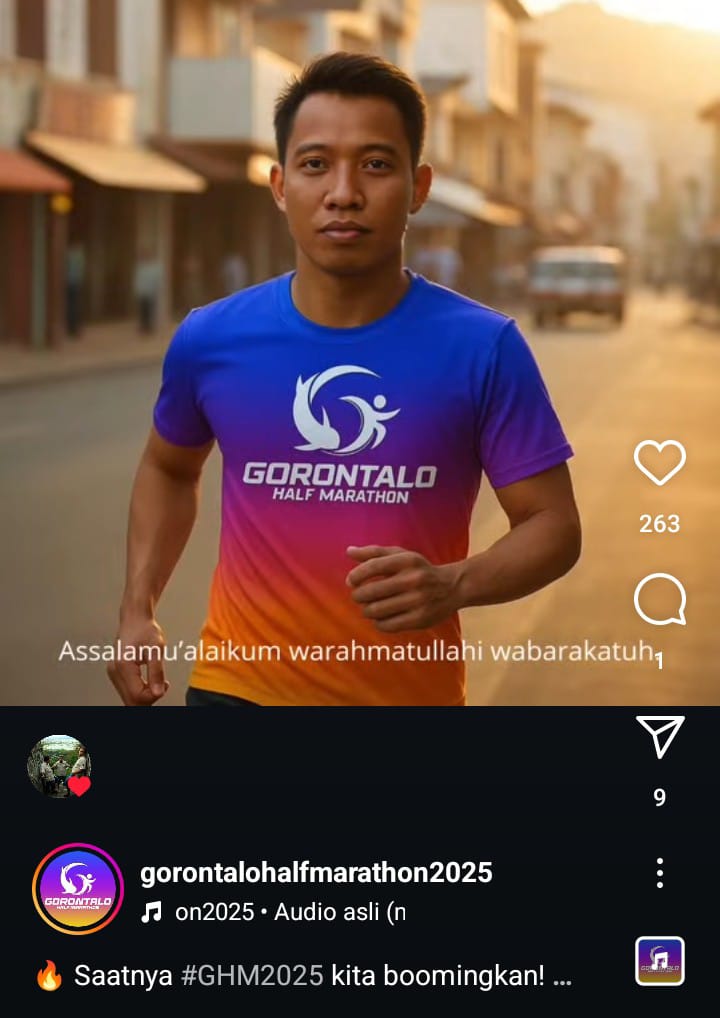The height and width of the screenshot is (1018, 720).
Task: Open the gorontalohalfmarathon2025 username
Action: pyautogui.click(x=316, y=872)
